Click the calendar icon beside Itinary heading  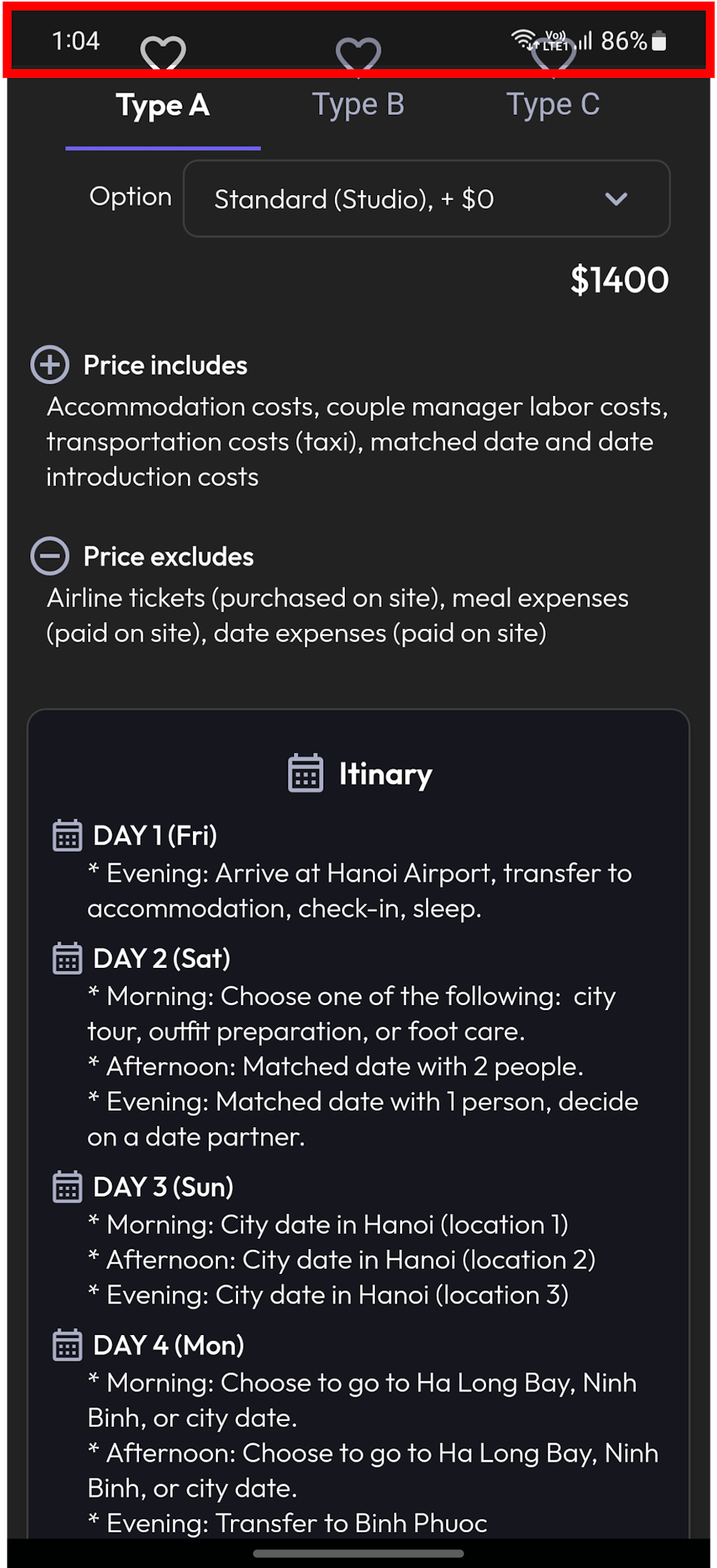[305, 774]
